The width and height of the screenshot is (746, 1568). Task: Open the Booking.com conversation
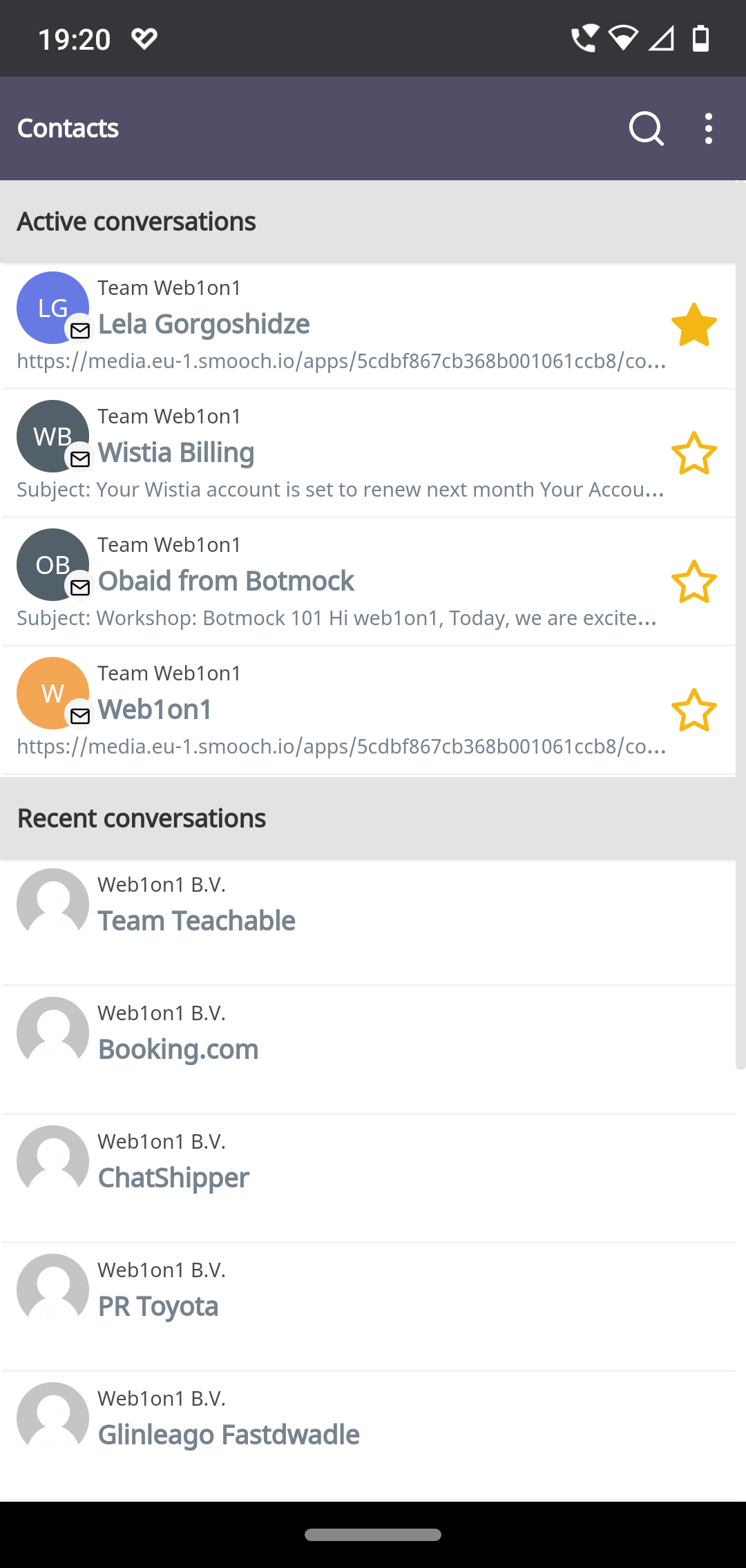pos(367,1051)
